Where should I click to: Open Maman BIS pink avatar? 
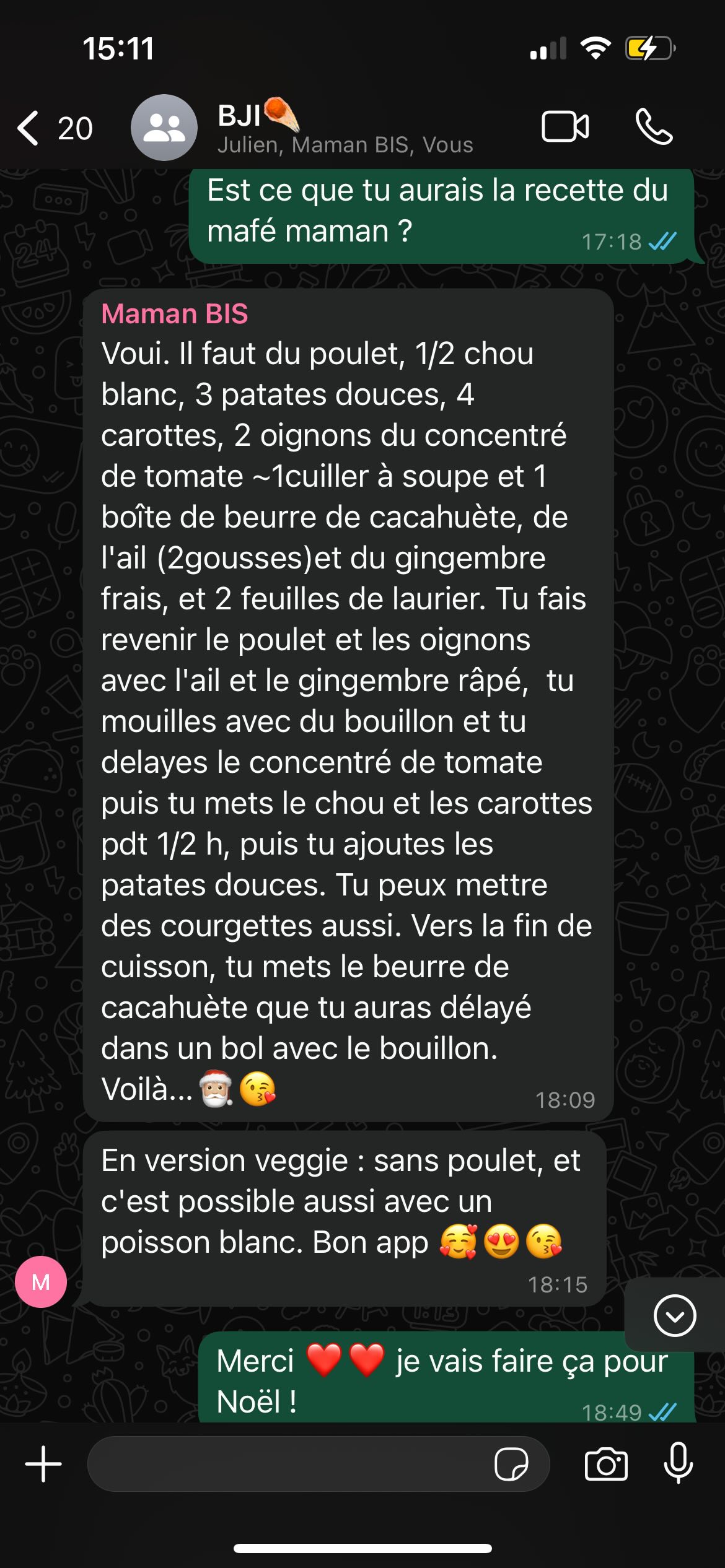coord(41,1282)
